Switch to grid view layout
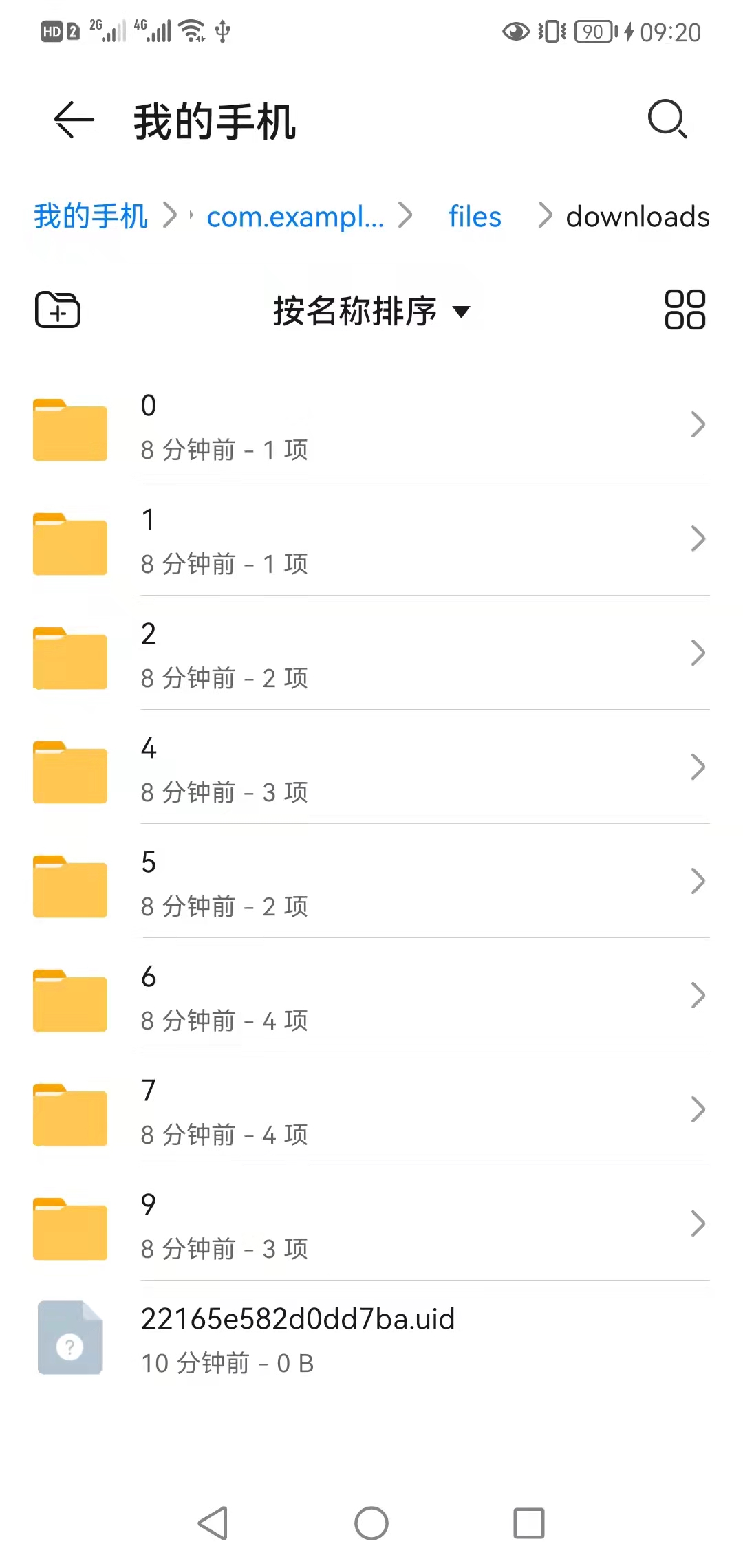 click(685, 309)
